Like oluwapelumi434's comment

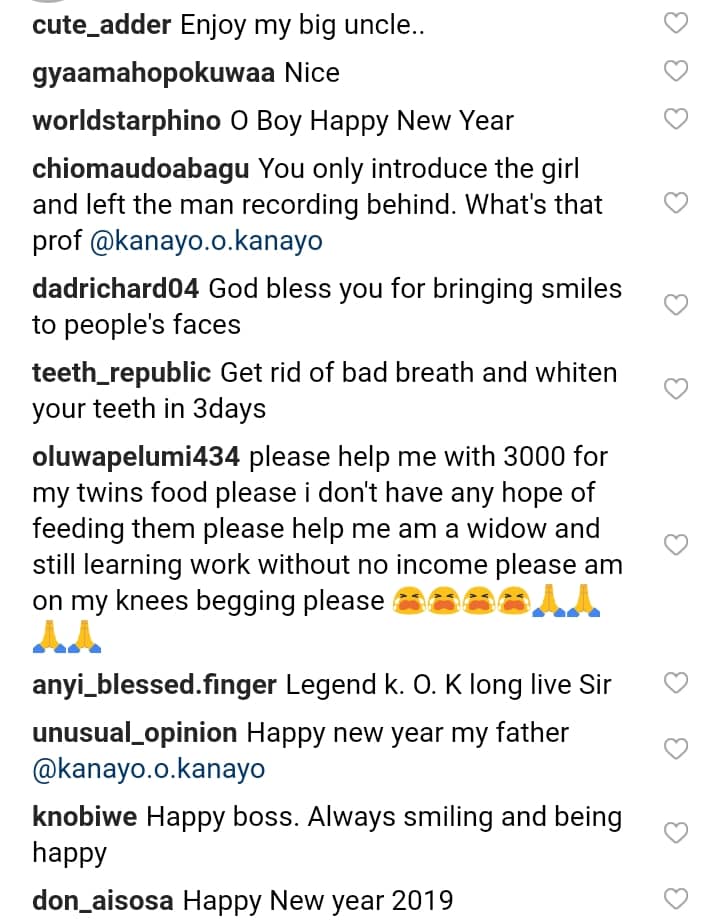tap(677, 544)
